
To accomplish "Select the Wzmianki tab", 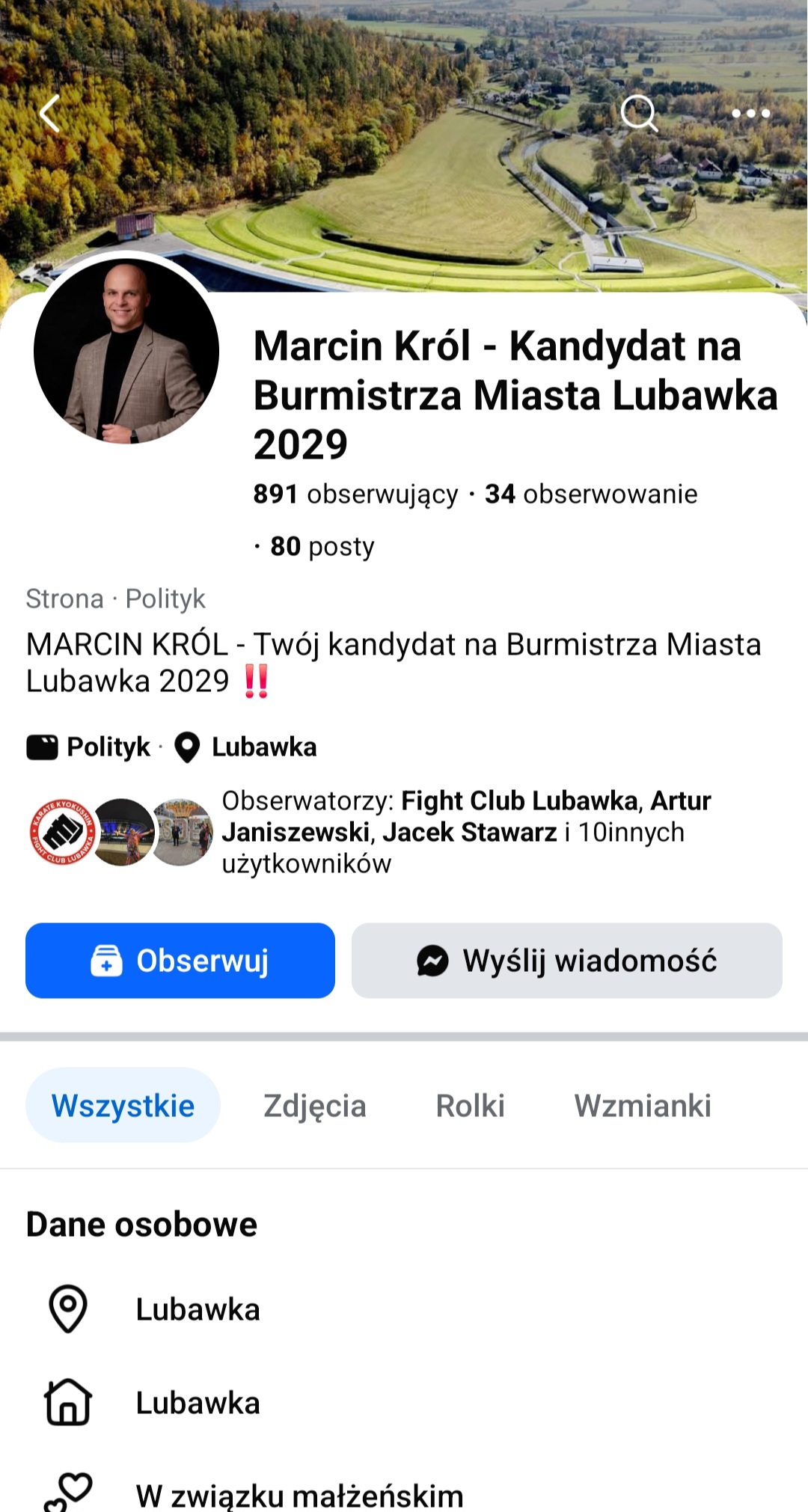I will (x=643, y=1106).
